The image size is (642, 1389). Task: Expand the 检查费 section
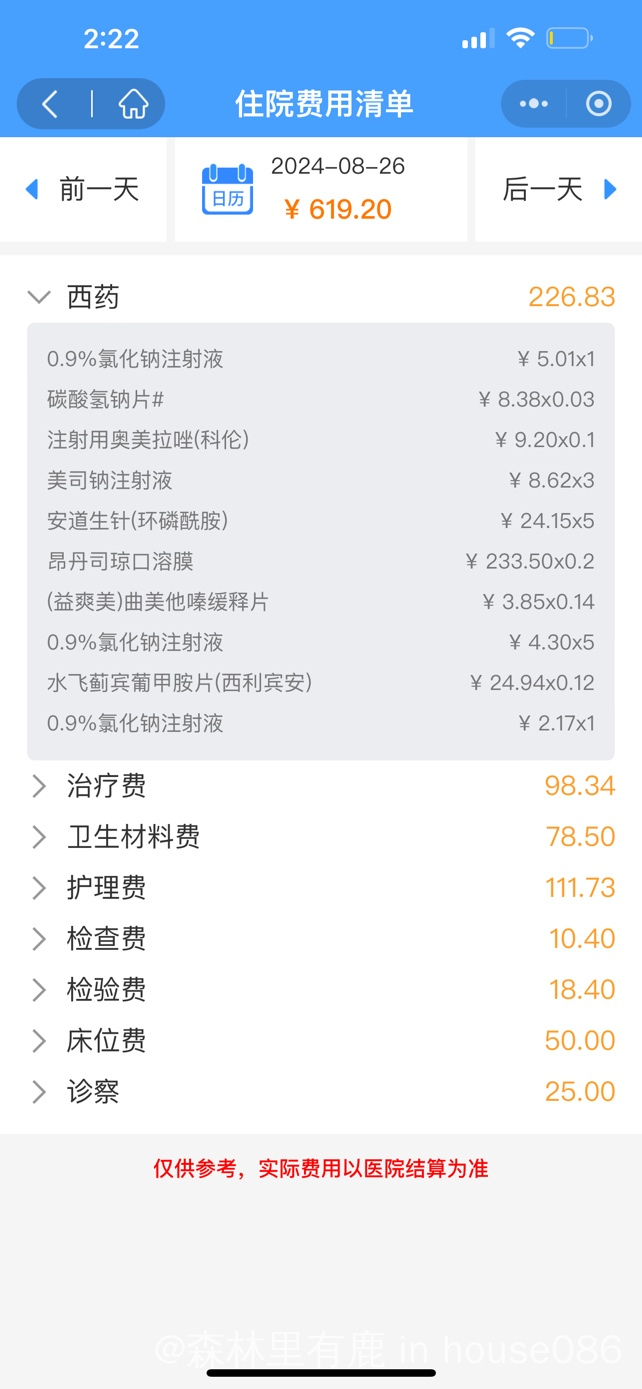point(321,939)
